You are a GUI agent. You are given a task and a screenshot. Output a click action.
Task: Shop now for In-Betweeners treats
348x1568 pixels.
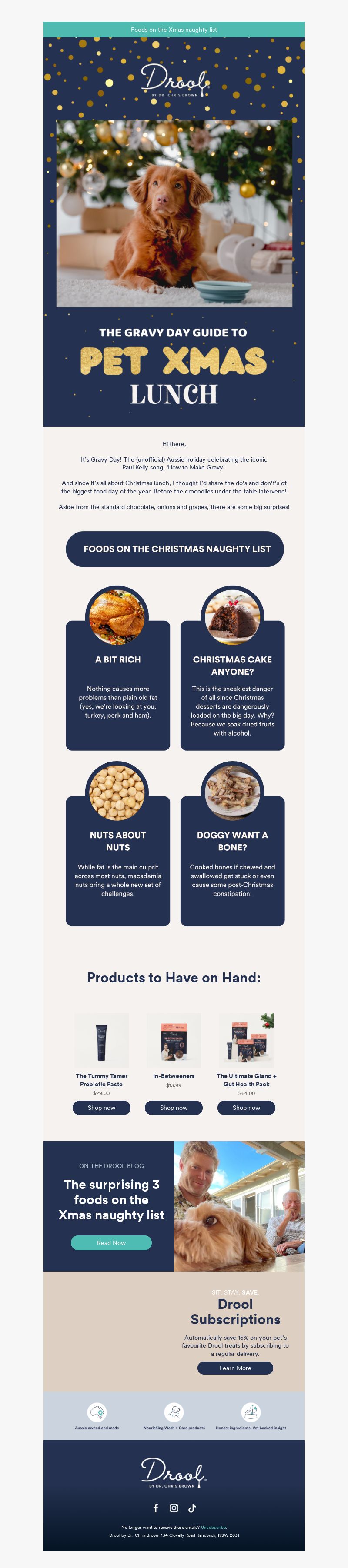pyautogui.click(x=174, y=1107)
